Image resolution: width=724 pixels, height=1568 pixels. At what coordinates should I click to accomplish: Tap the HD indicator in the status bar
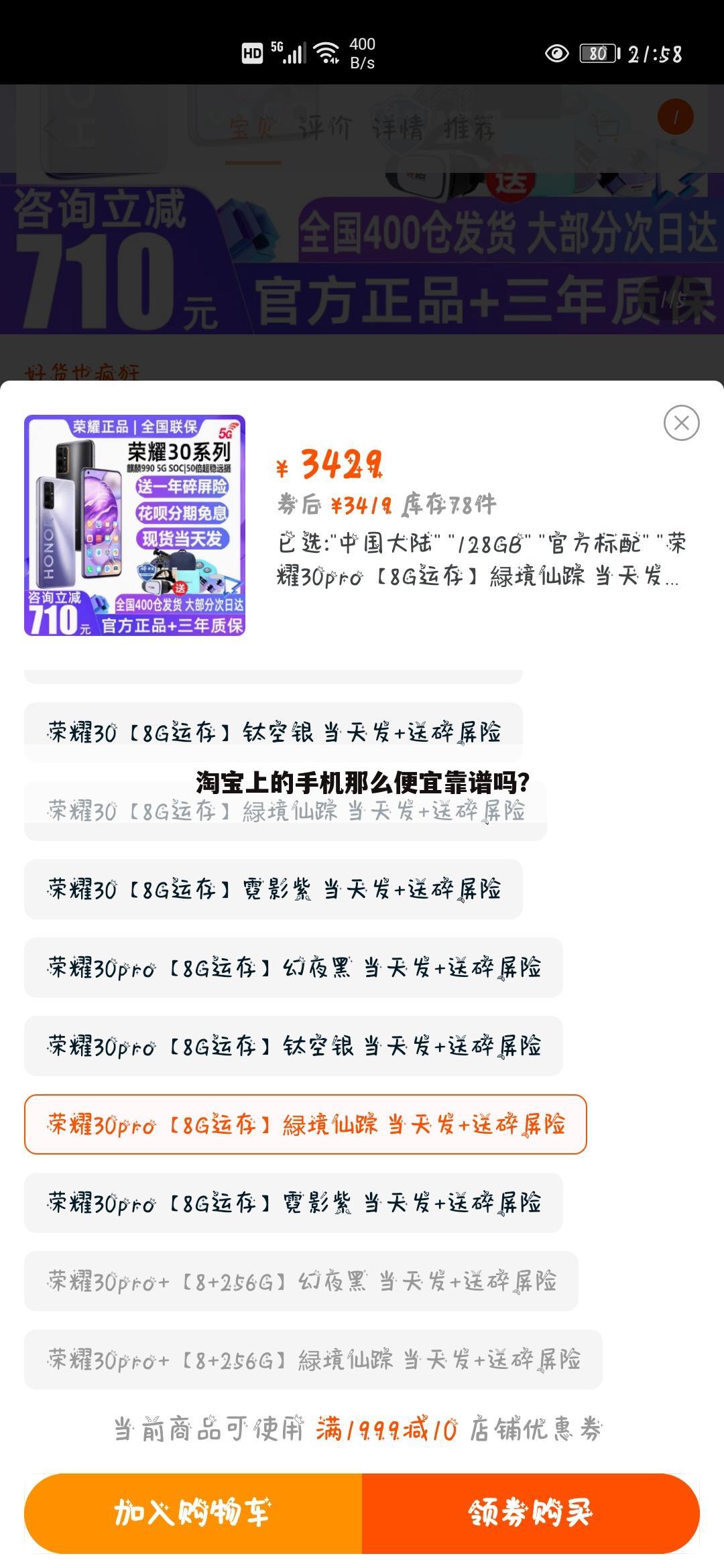coord(252,53)
